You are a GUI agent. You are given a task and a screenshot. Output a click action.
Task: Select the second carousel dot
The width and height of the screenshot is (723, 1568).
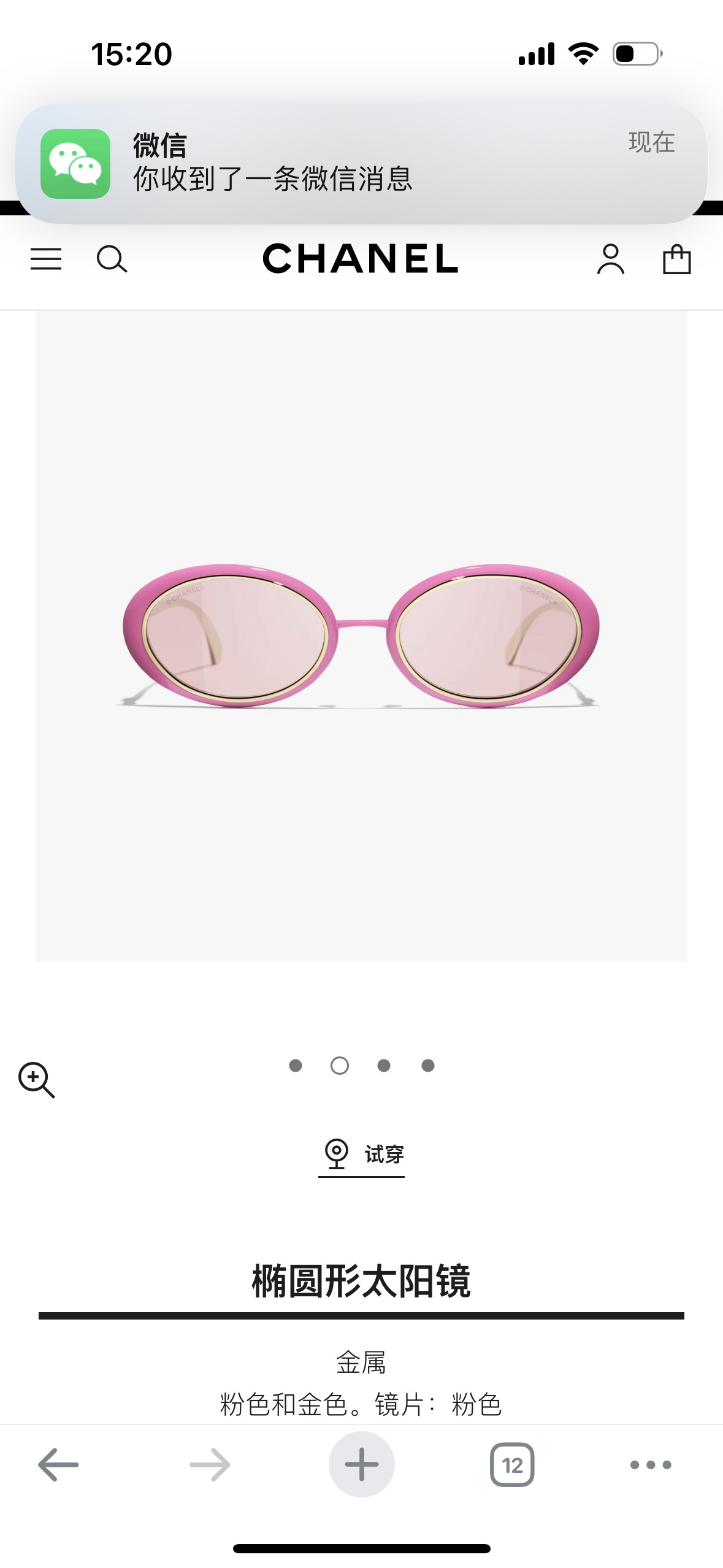pos(341,1066)
